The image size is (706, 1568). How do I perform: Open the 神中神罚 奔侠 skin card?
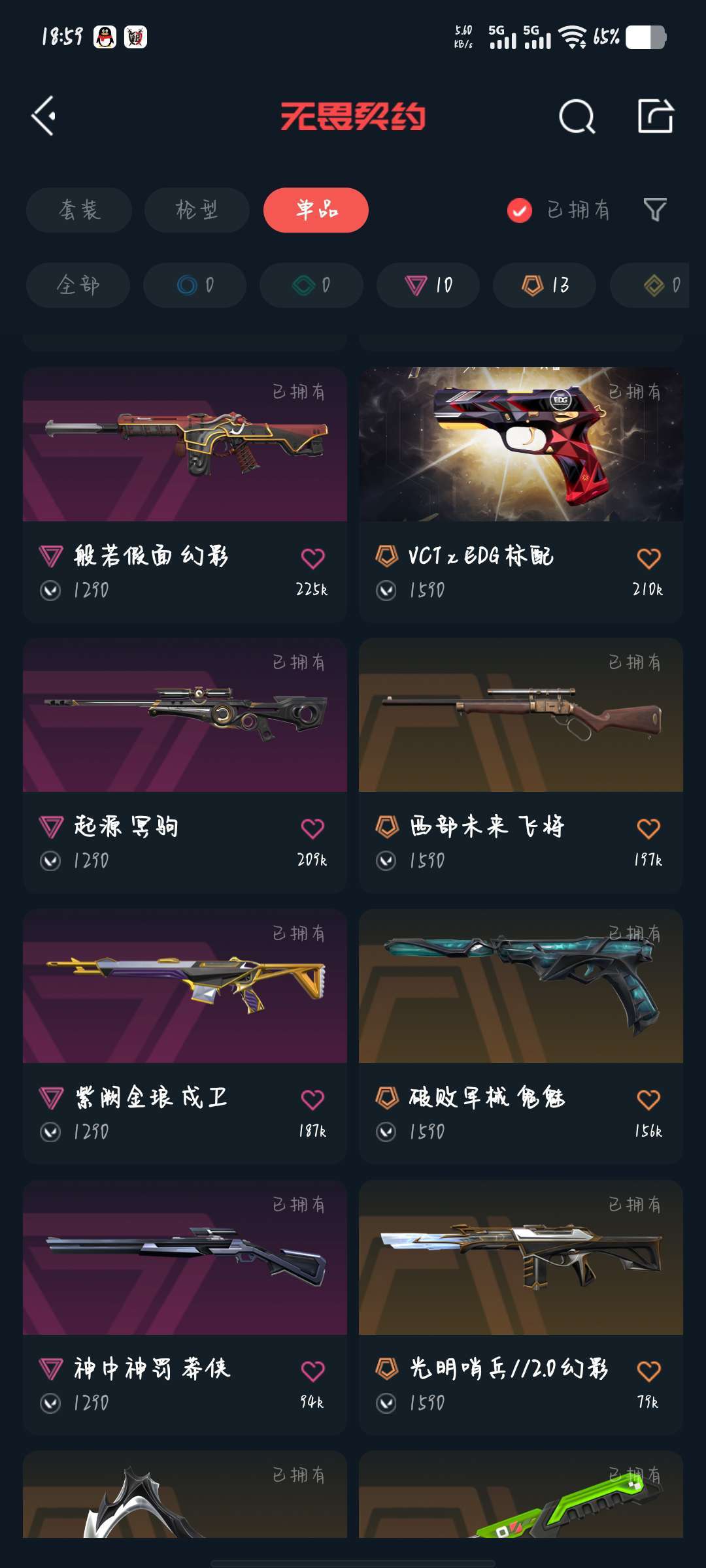click(185, 1307)
